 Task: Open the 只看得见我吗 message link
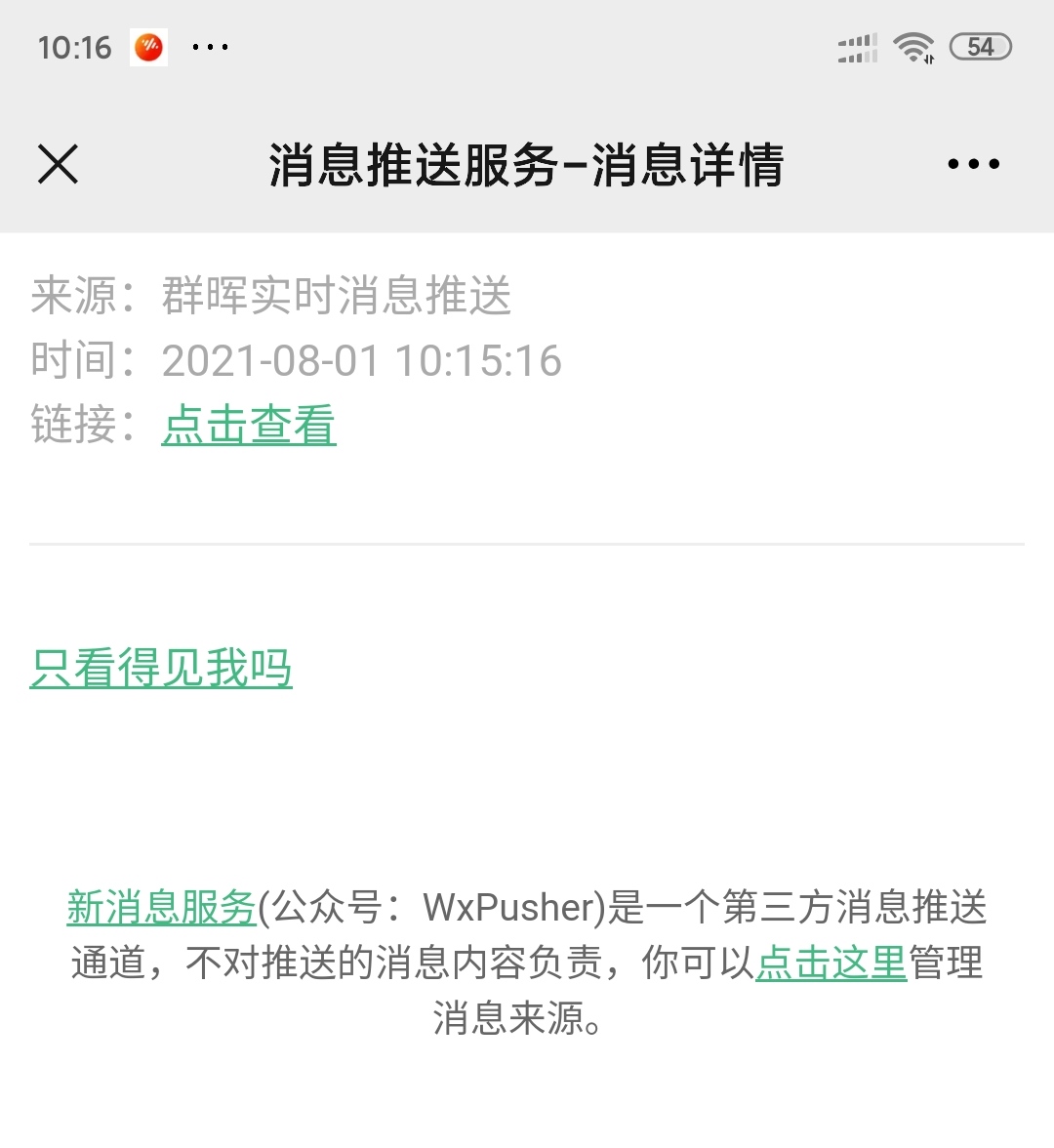[x=161, y=669]
